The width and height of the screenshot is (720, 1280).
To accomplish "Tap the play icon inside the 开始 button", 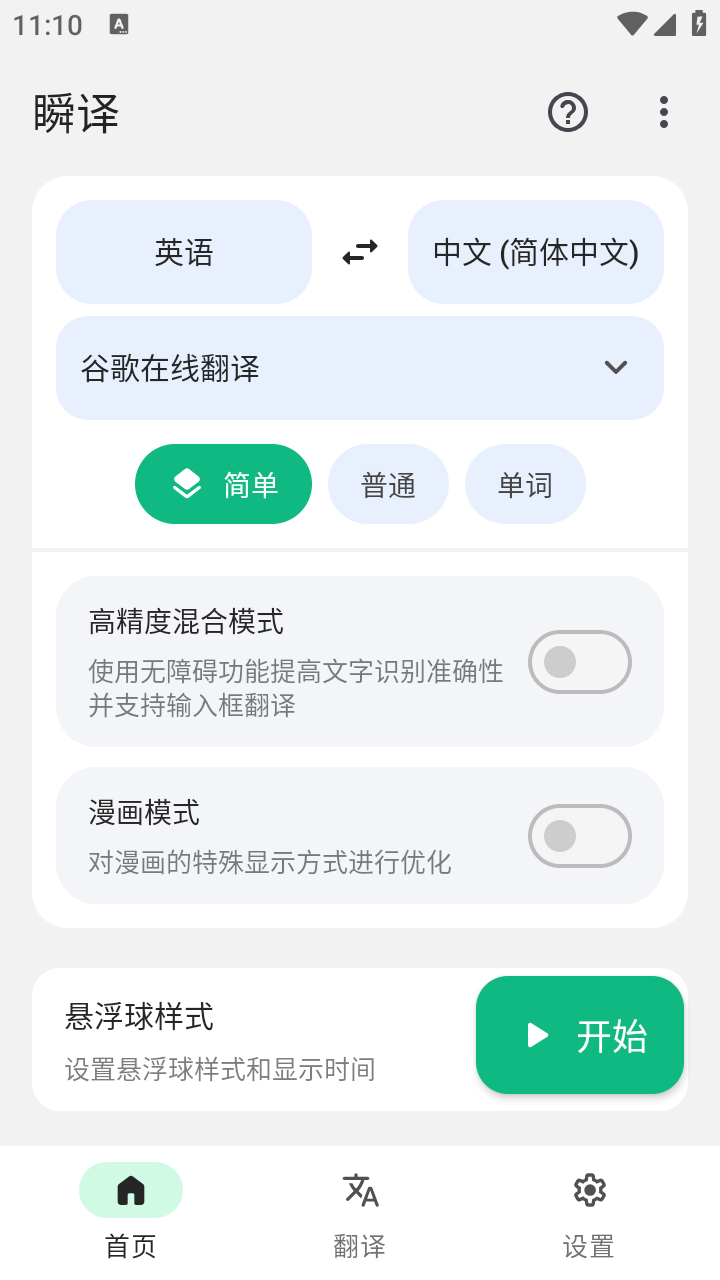I will pos(537,1035).
